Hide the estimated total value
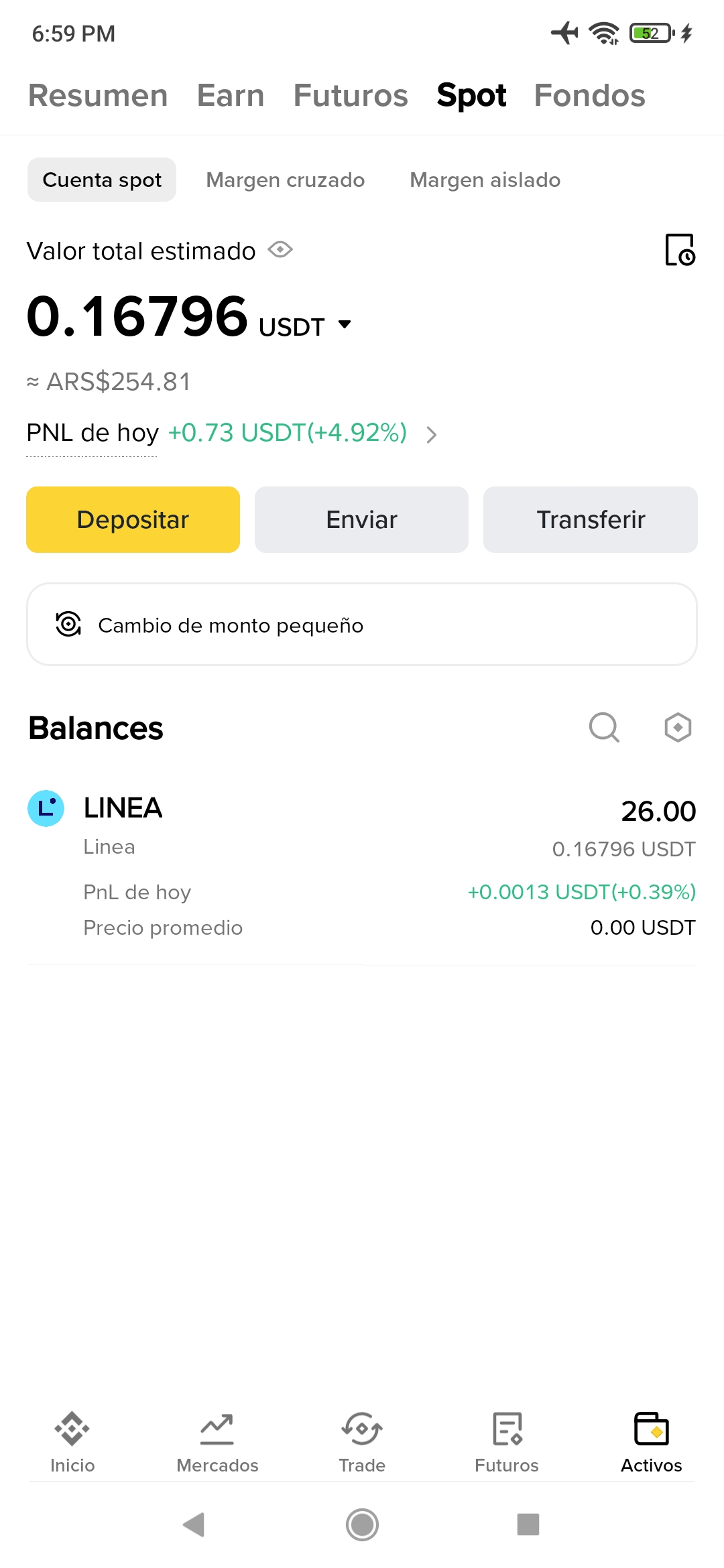 280,250
